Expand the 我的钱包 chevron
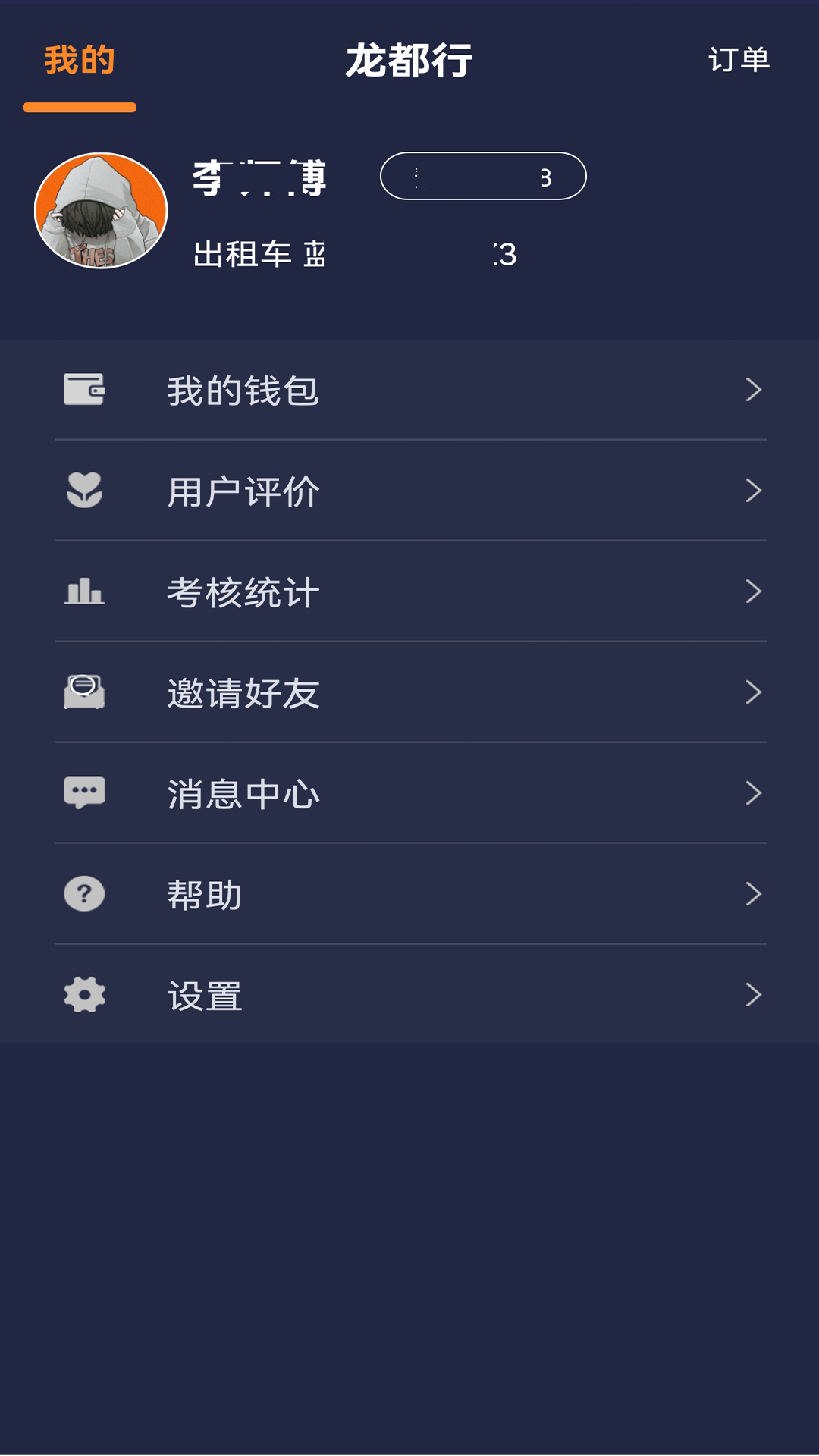This screenshot has width=819, height=1456. (754, 389)
